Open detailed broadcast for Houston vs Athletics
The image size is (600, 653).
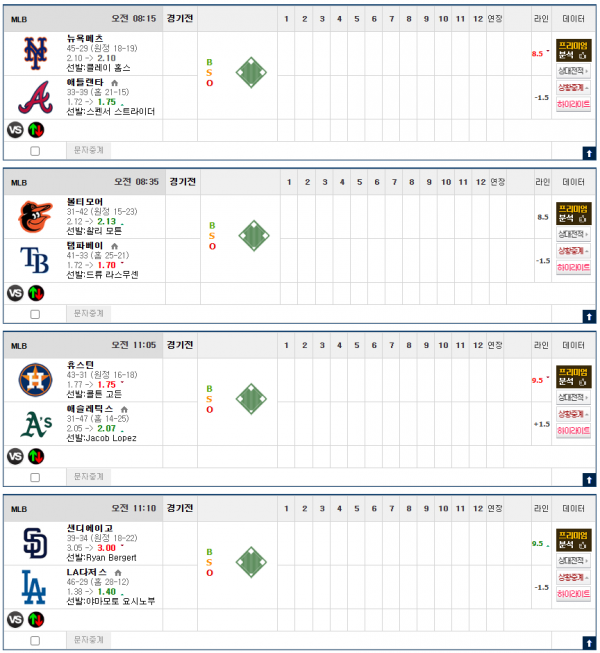(x=573, y=414)
